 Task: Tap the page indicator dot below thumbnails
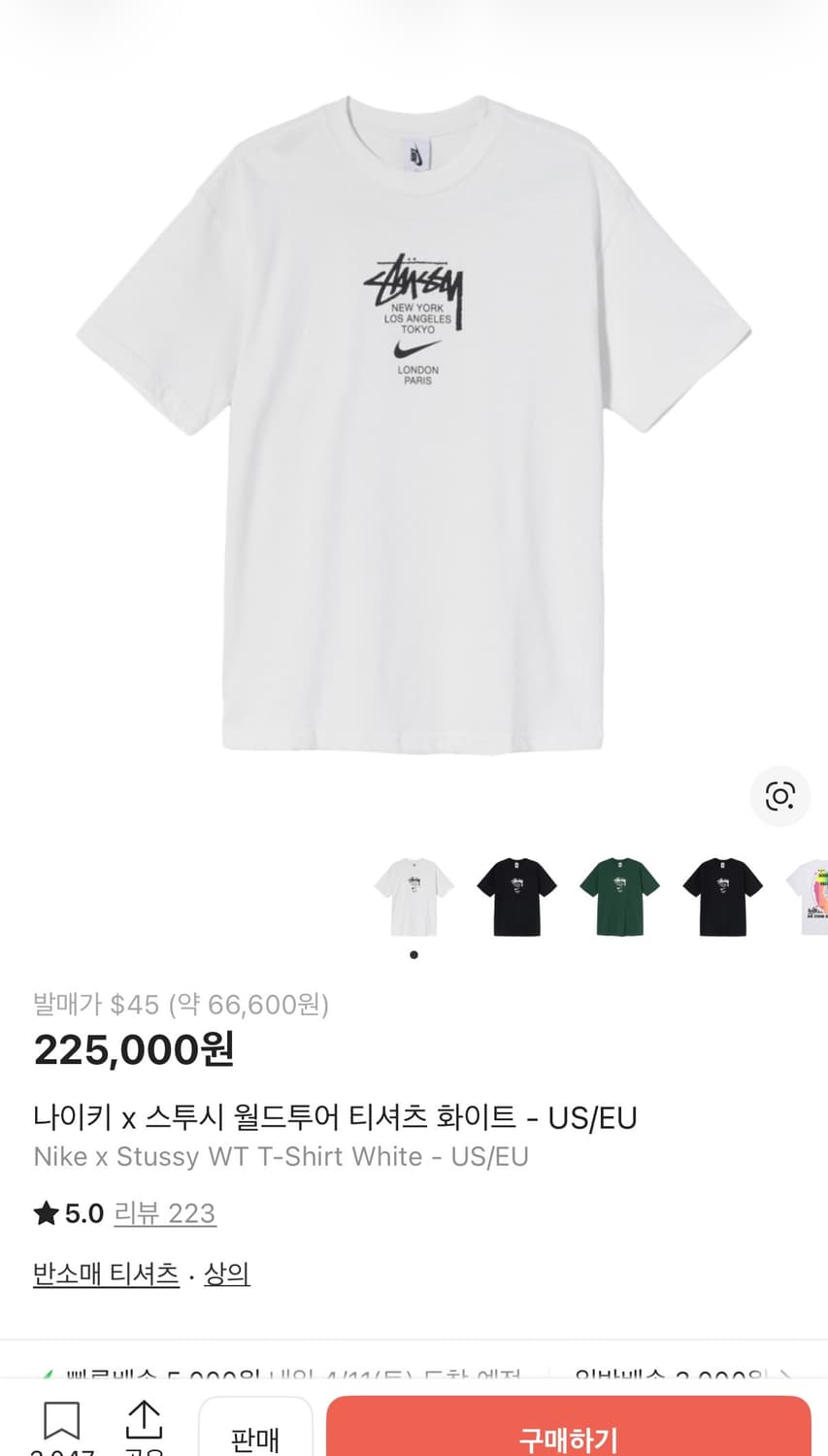(x=414, y=953)
